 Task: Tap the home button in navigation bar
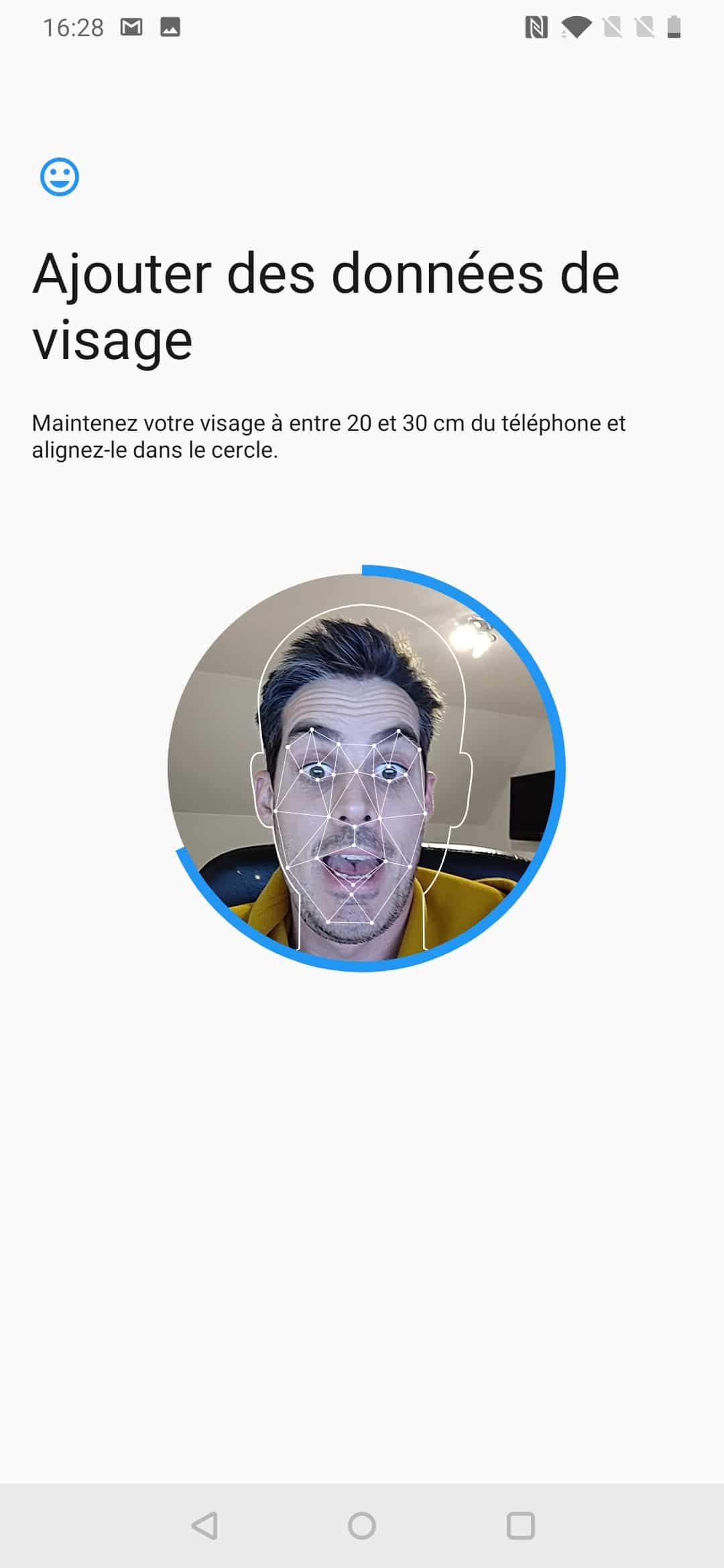pos(362,1525)
